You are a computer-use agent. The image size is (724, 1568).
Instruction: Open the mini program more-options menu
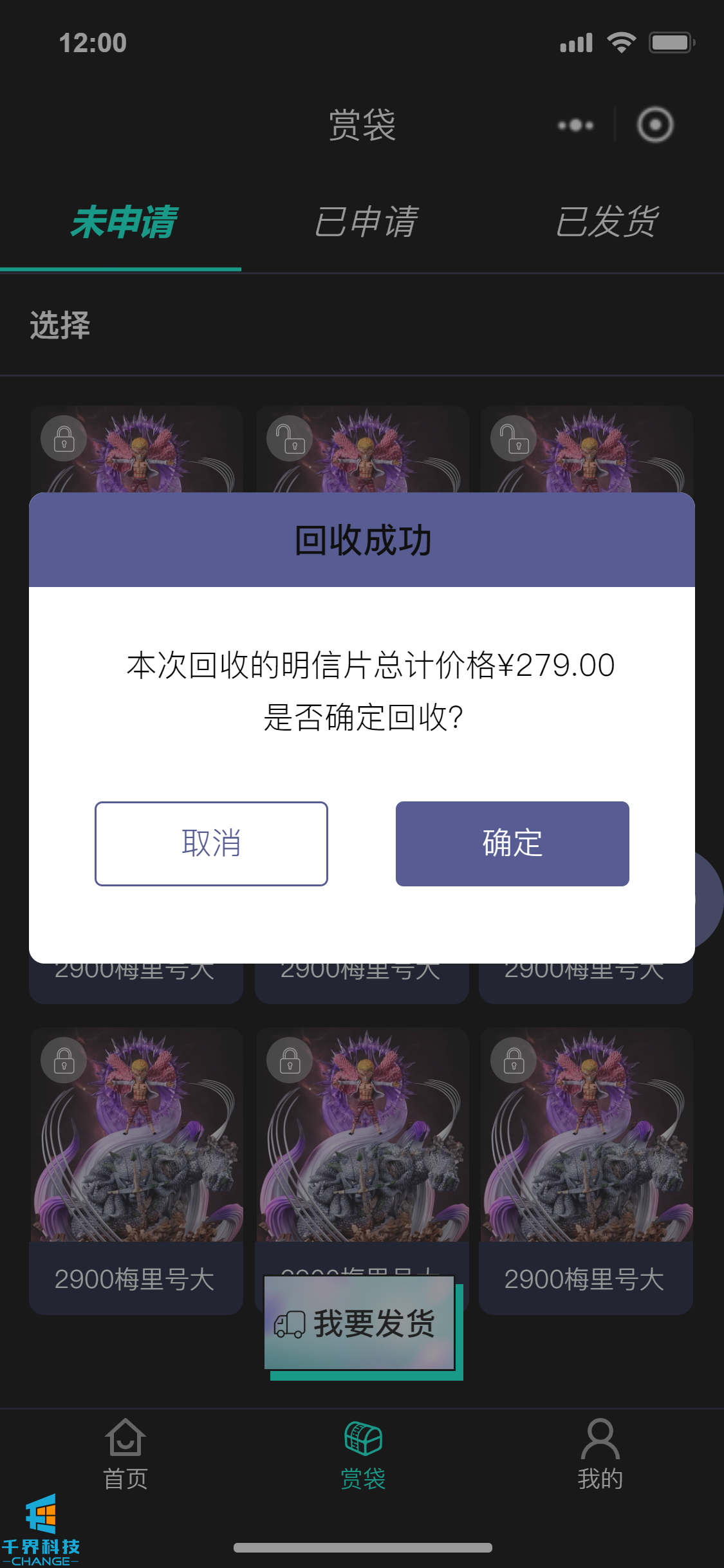point(575,125)
